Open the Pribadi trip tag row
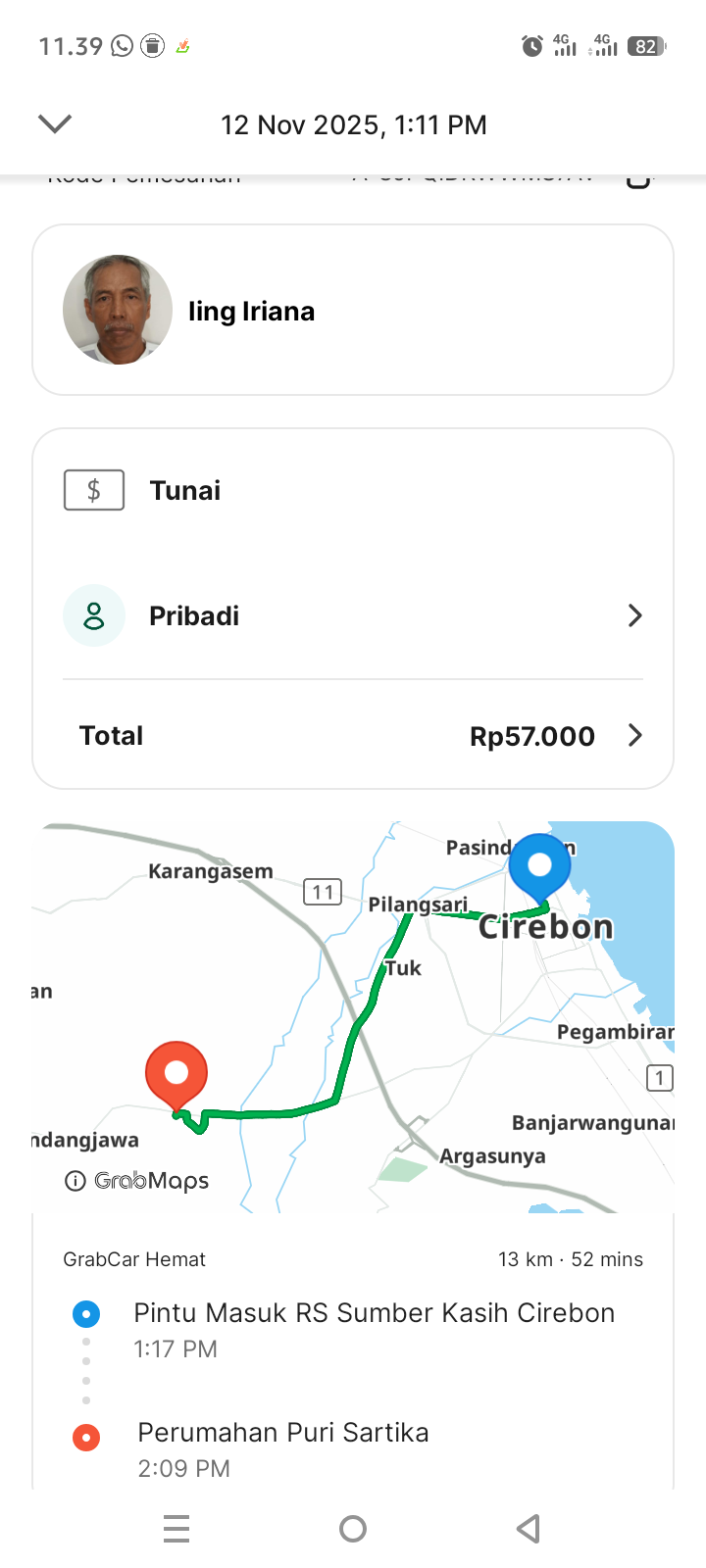 point(353,615)
